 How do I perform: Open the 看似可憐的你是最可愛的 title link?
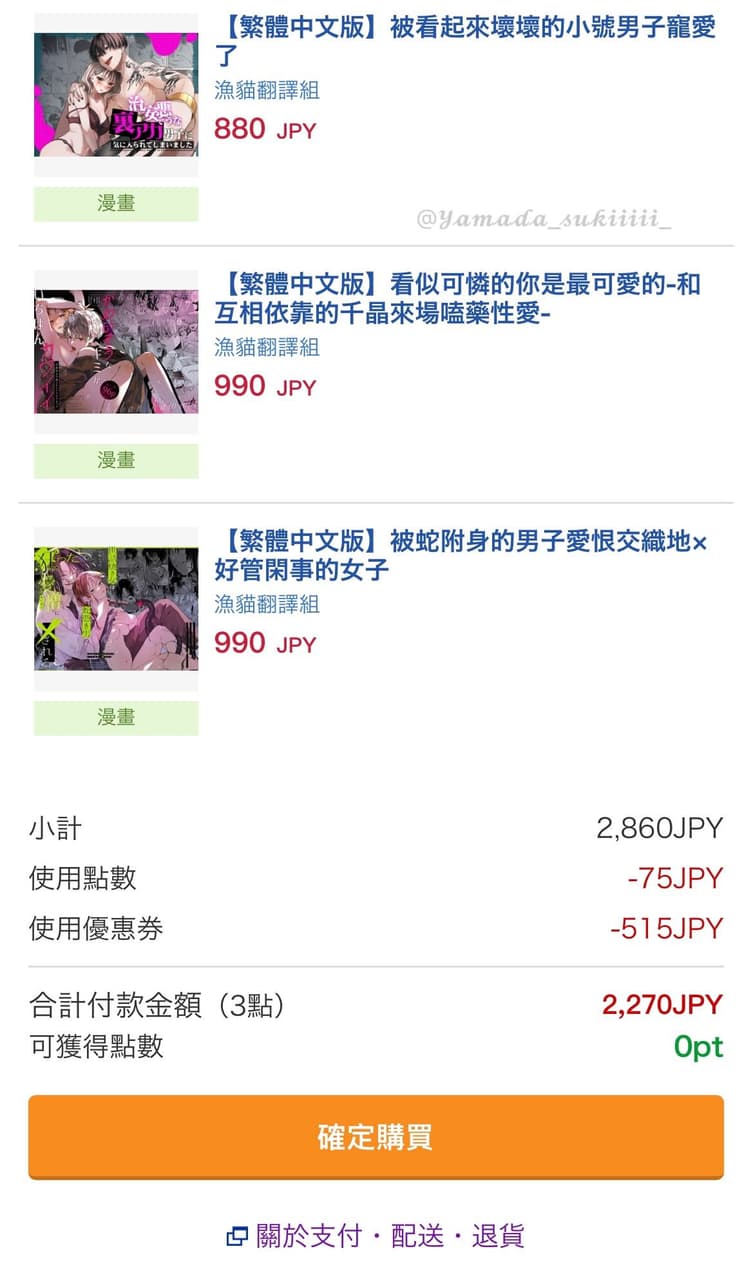pos(457,299)
